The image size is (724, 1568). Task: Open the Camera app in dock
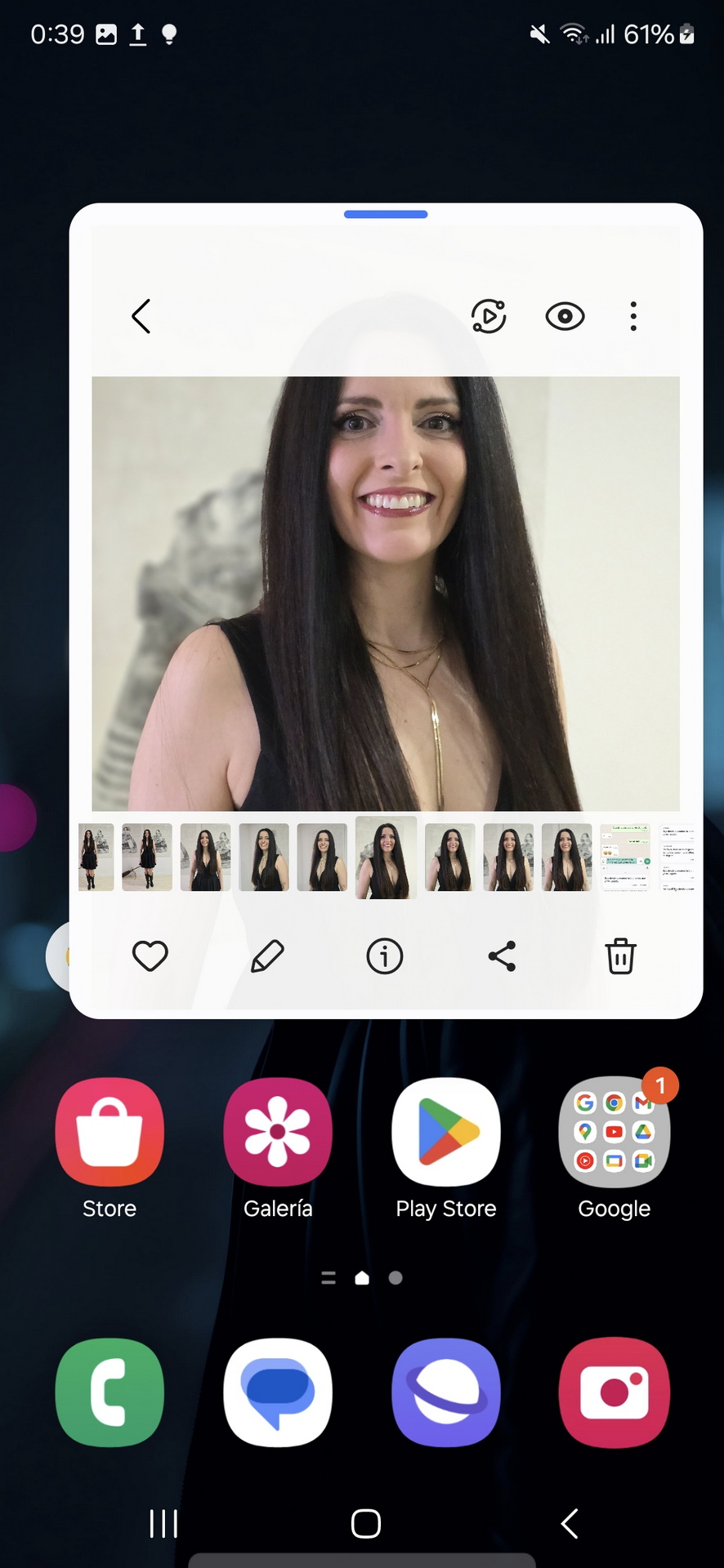point(615,1392)
